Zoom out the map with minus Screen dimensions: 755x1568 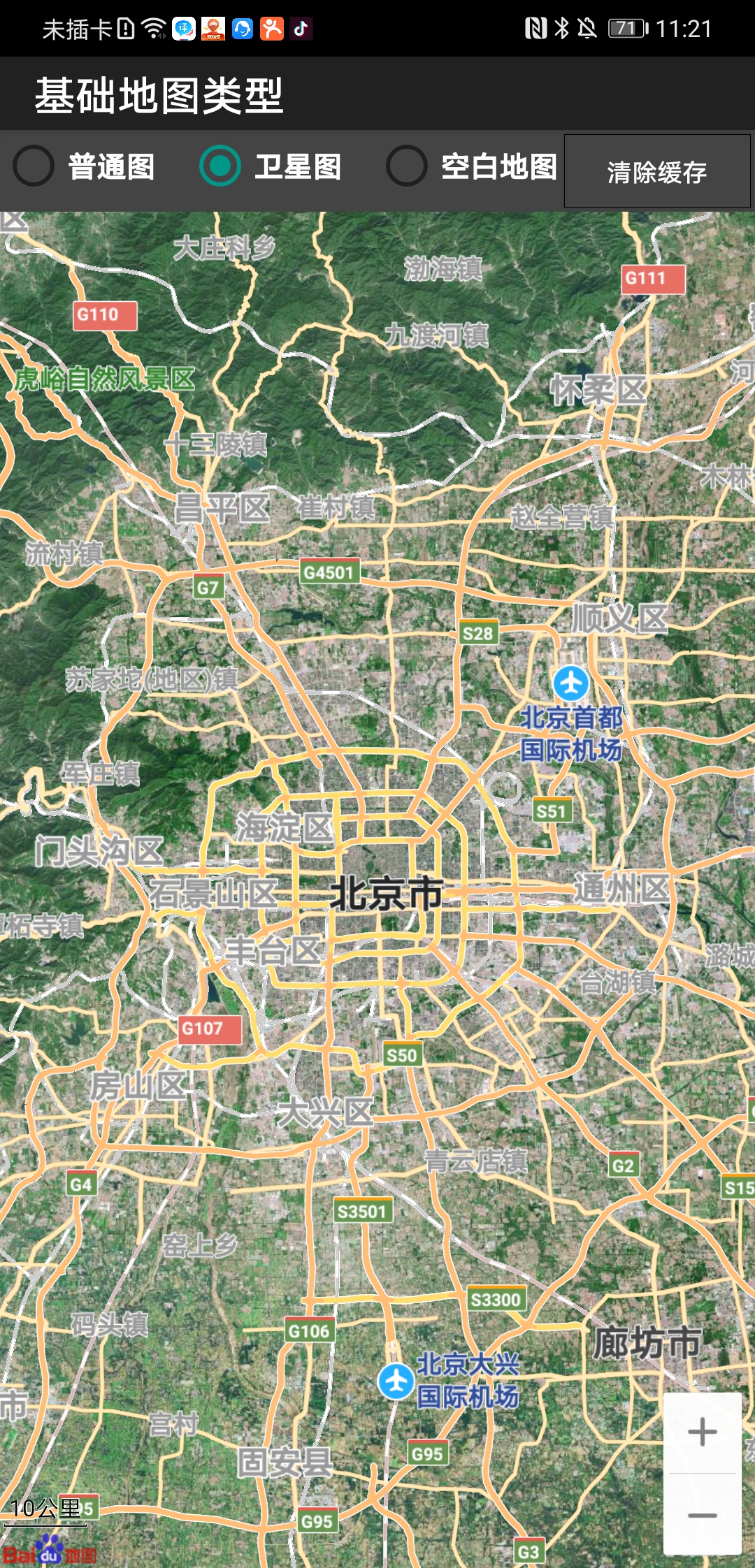(x=702, y=1515)
